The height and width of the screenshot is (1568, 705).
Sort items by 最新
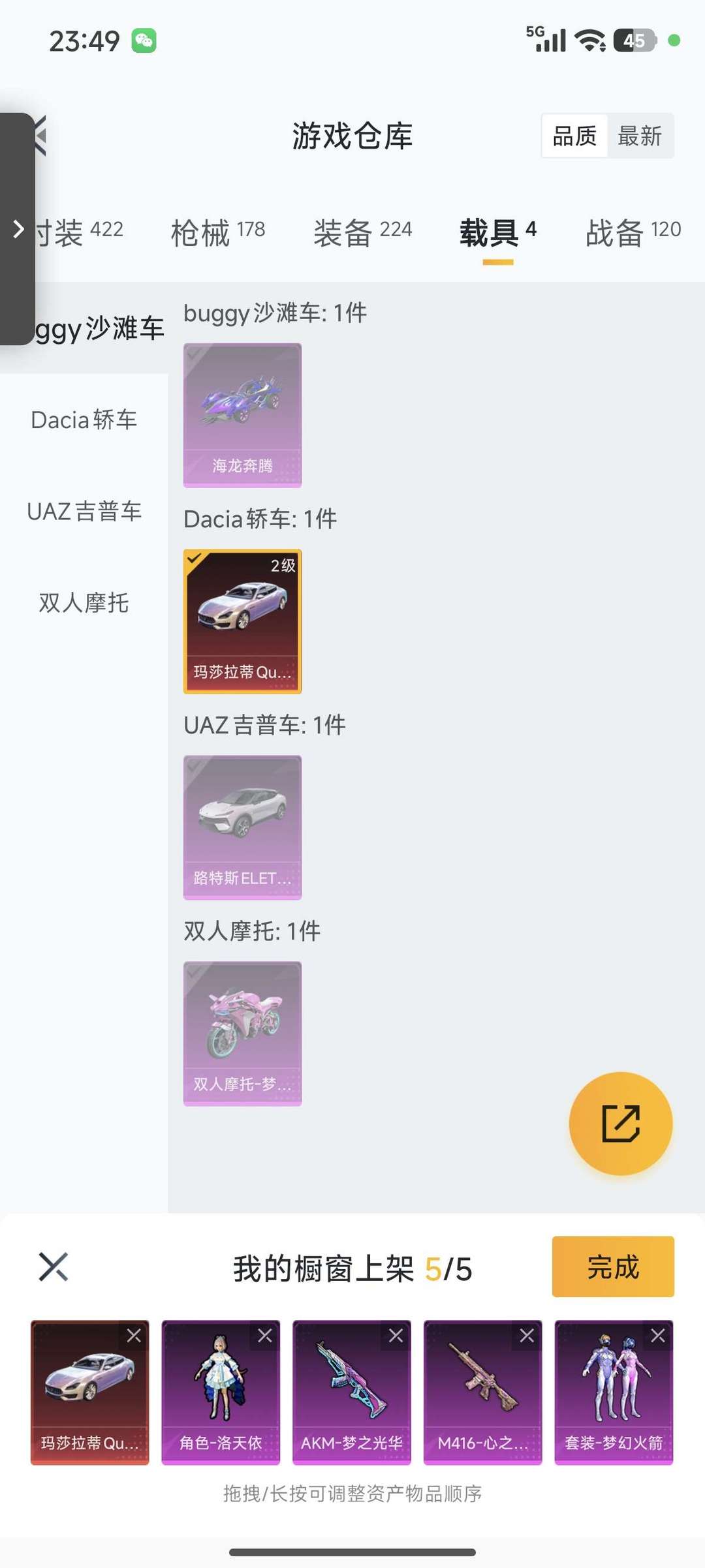click(x=640, y=136)
